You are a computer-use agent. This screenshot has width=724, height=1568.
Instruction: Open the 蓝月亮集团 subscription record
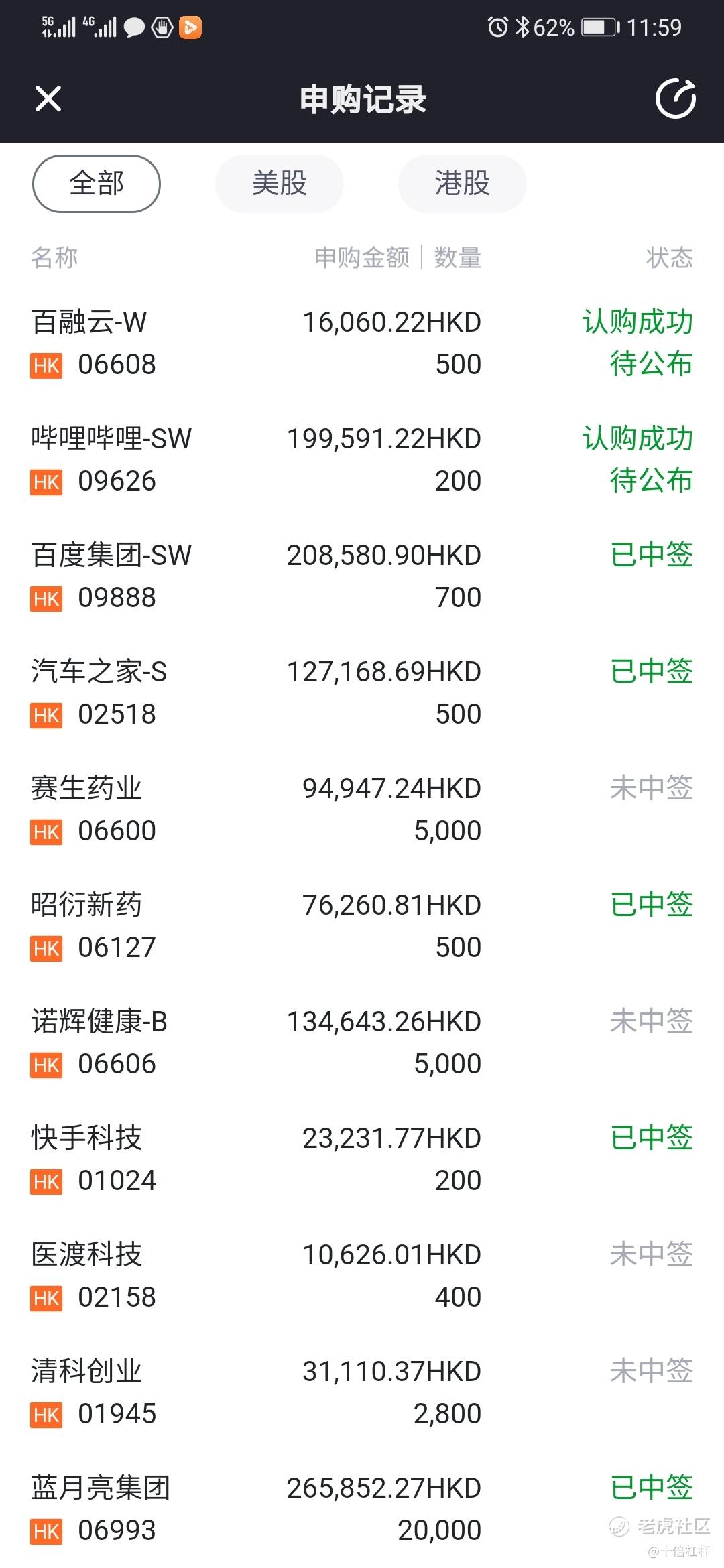click(x=362, y=1509)
